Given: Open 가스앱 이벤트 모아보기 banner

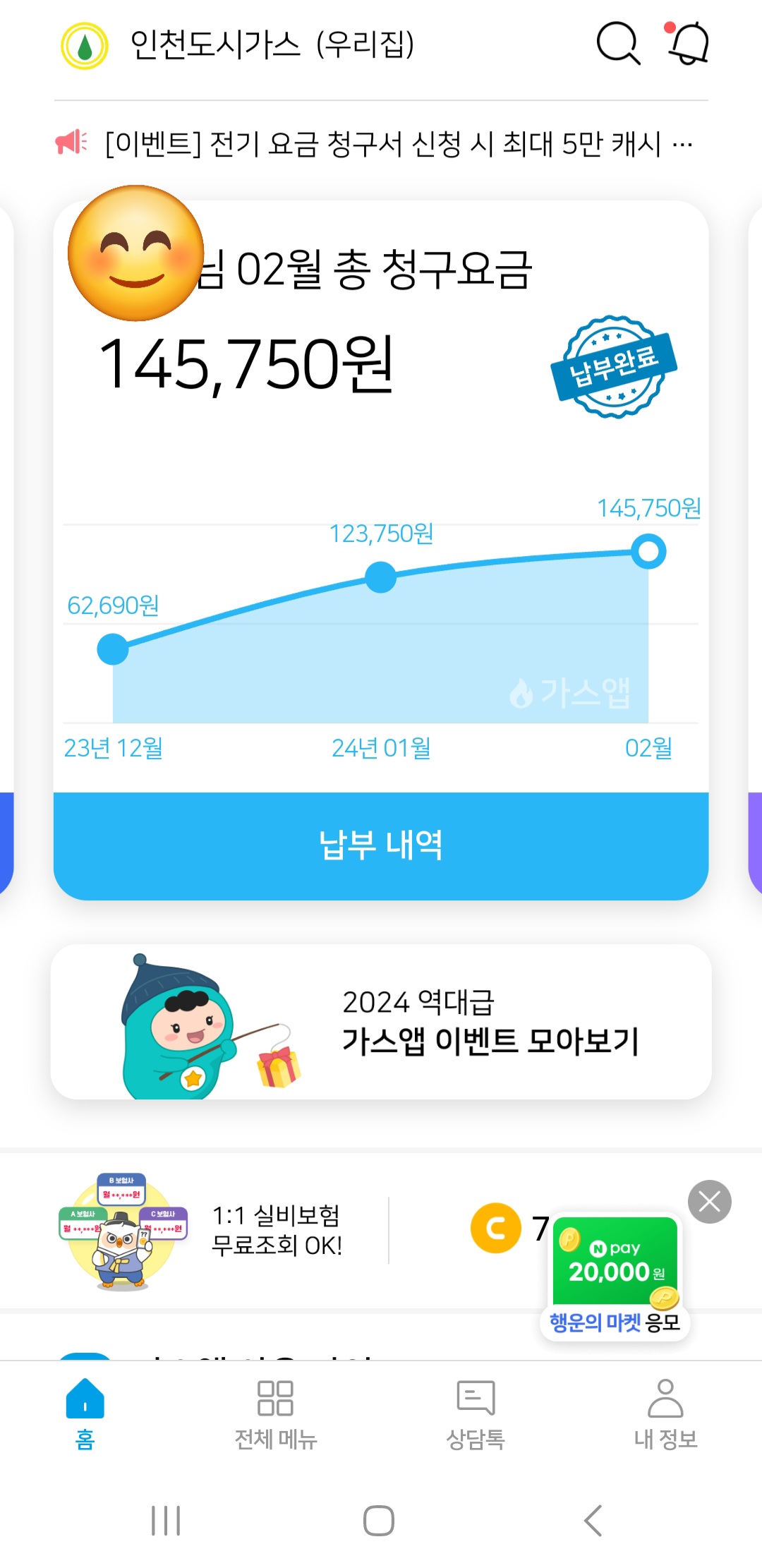Looking at the screenshot, I should pyautogui.click(x=381, y=1022).
